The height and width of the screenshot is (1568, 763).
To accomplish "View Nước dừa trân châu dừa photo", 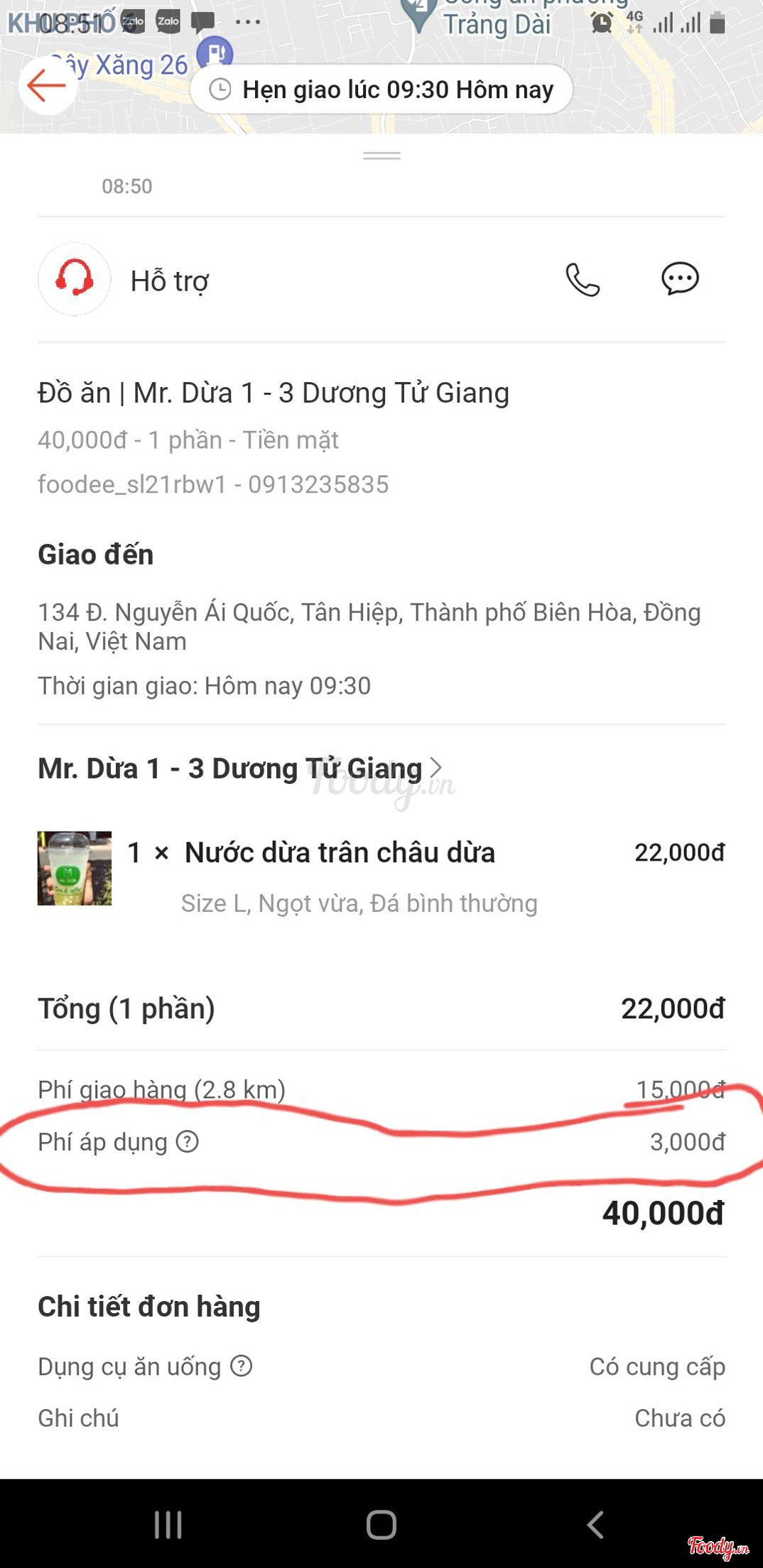I will [x=75, y=868].
